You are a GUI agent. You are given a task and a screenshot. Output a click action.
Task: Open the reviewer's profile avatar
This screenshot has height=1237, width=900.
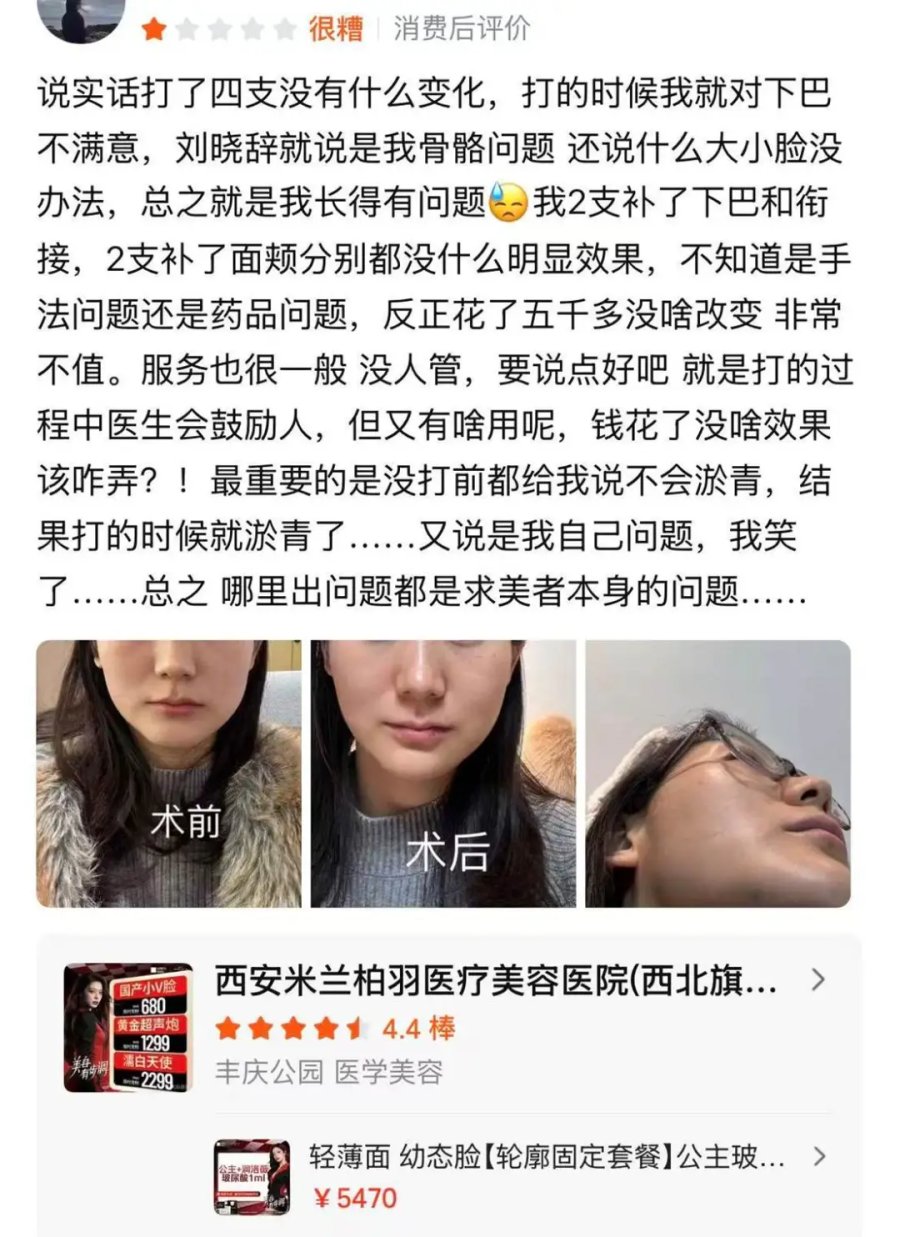coord(80,17)
